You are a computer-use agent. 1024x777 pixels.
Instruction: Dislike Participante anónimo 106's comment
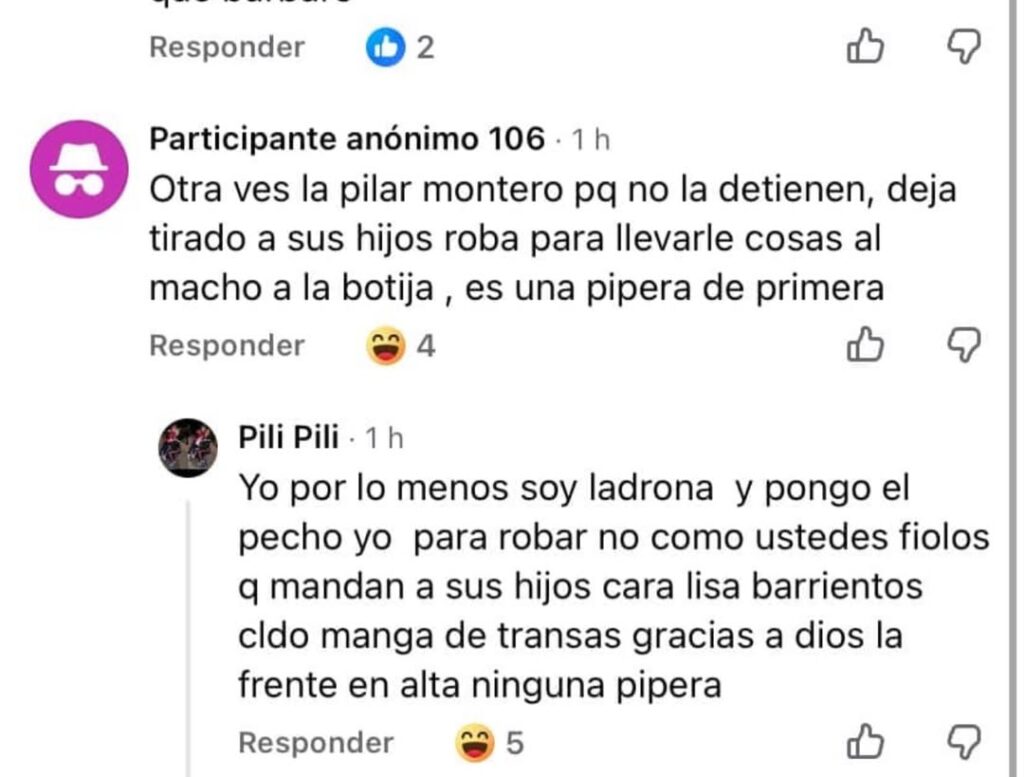963,345
